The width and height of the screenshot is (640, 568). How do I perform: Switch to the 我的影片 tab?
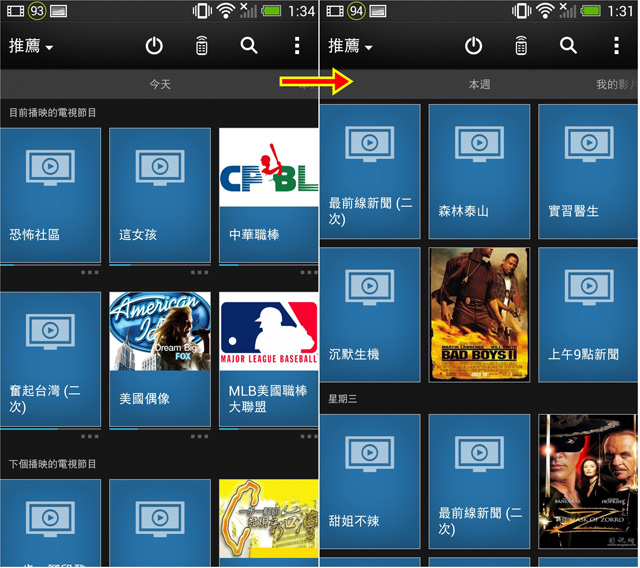point(616,85)
